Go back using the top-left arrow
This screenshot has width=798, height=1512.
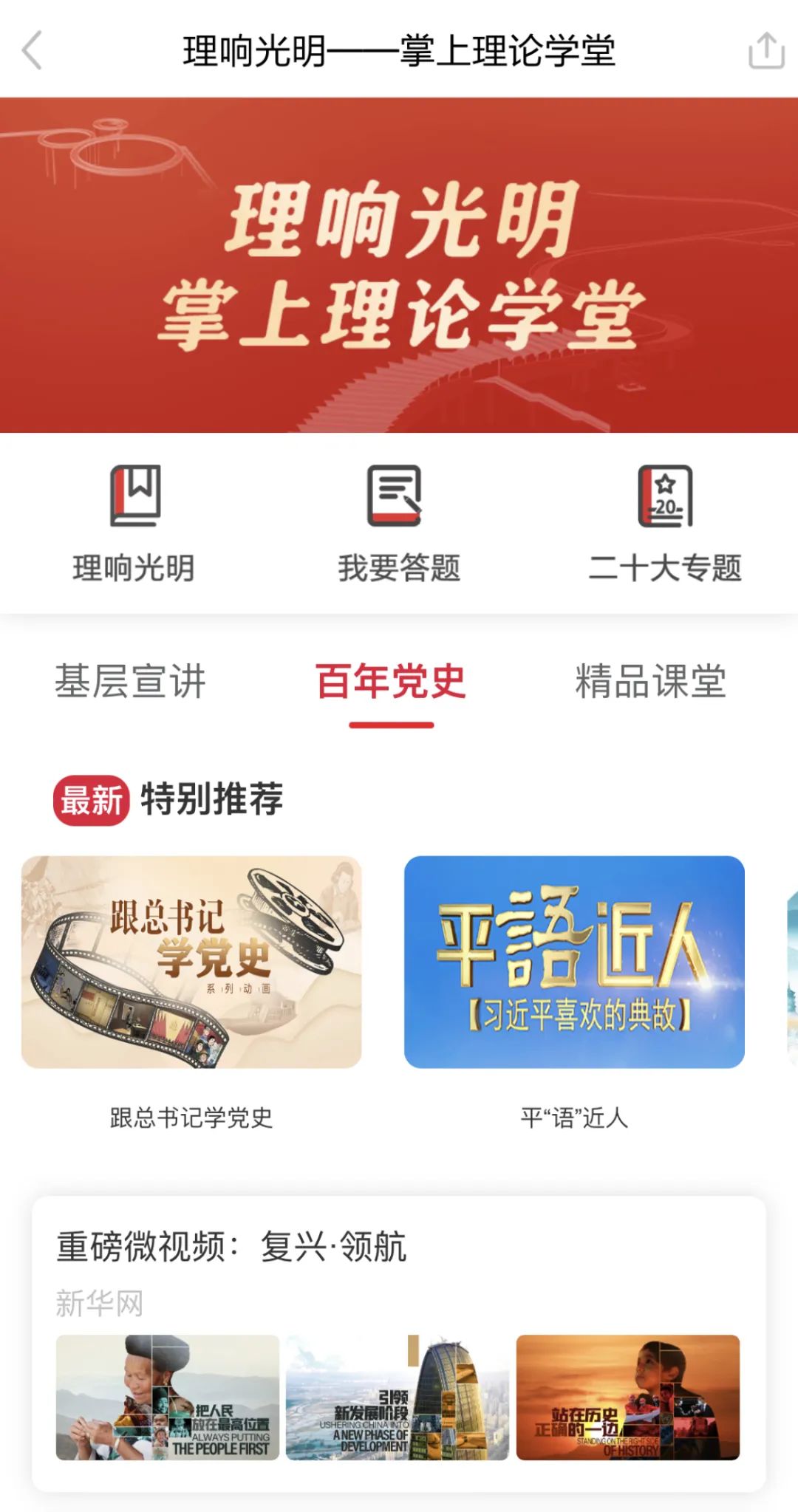click(x=33, y=50)
